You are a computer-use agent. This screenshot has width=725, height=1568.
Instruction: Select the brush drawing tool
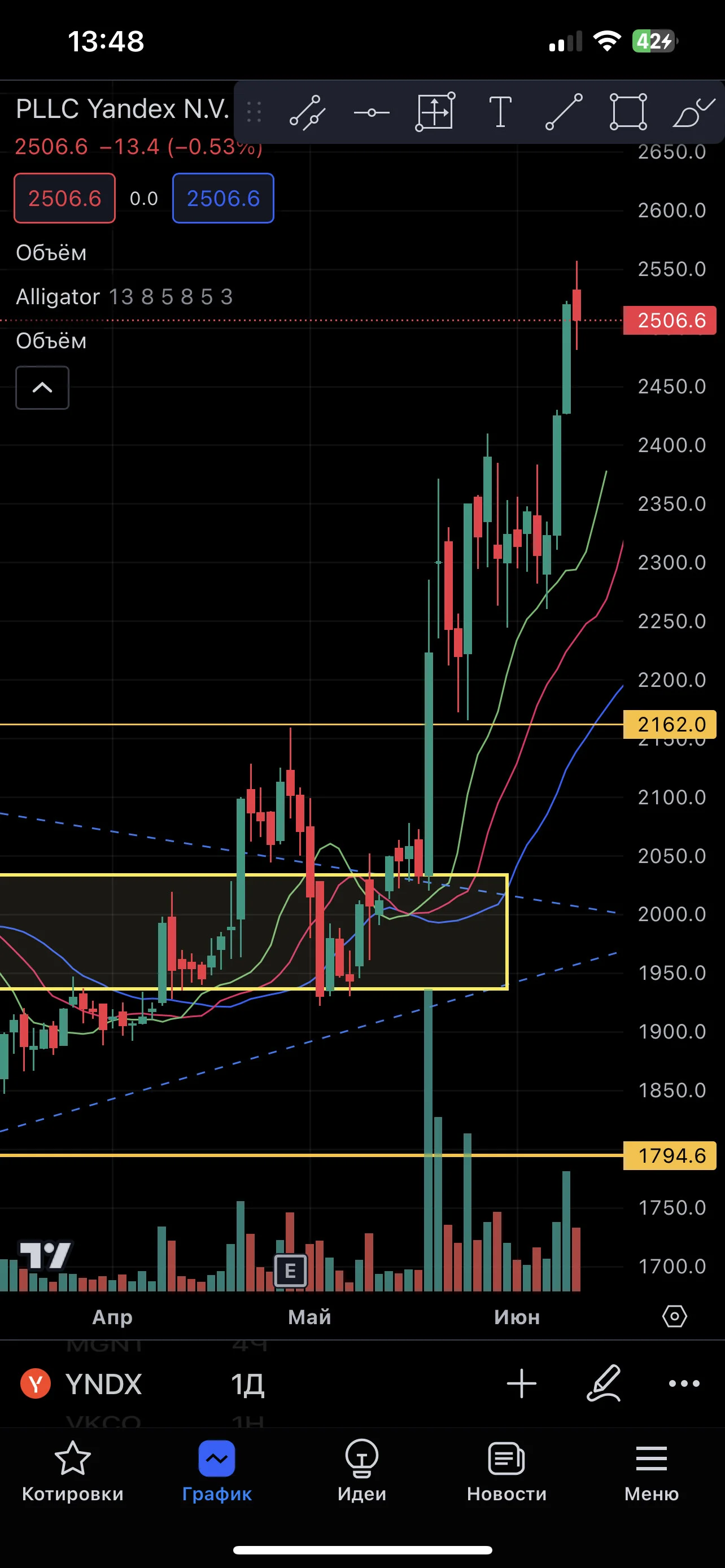point(694,113)
